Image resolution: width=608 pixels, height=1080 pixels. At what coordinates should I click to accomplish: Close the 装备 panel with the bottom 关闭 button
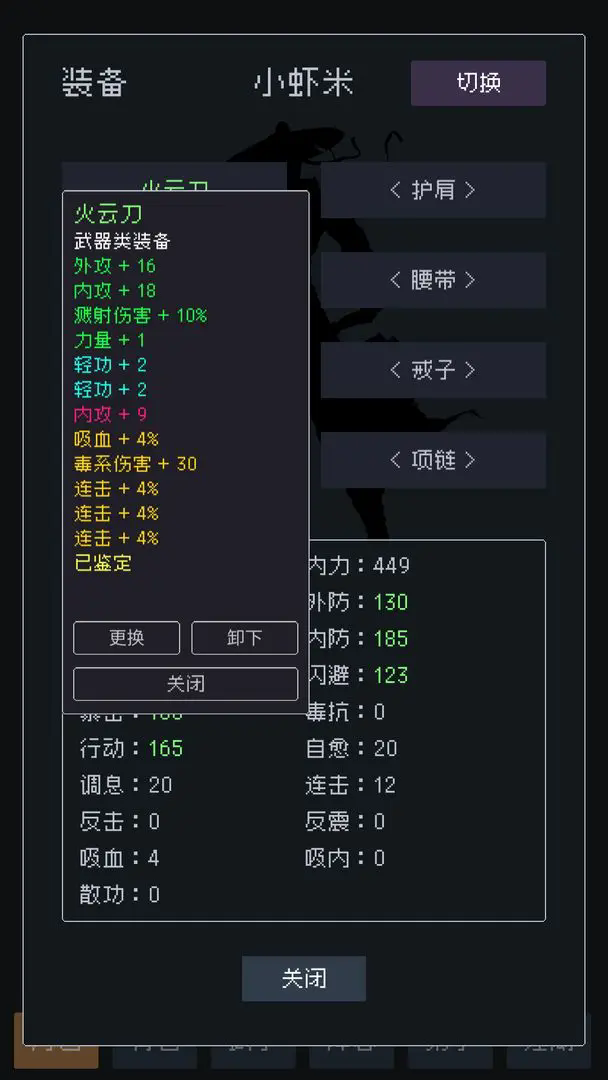pyautogui.click(x=304, y=978)
